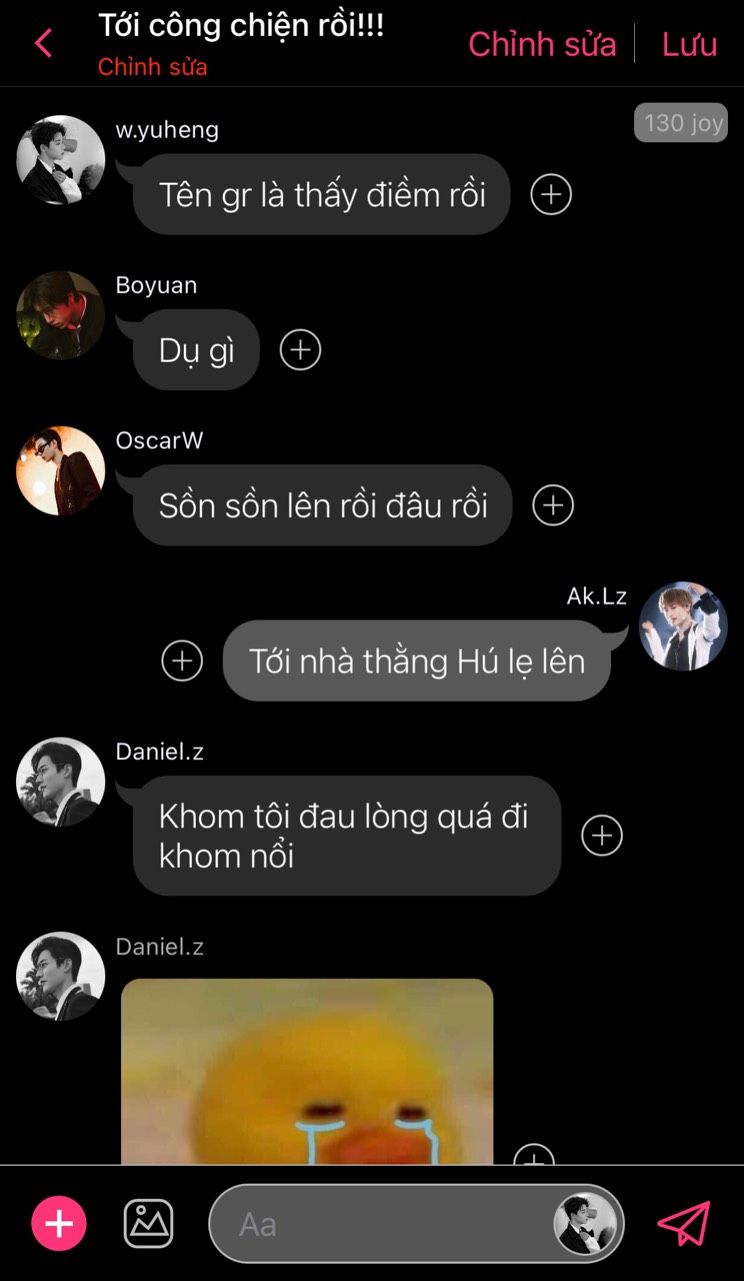Open the image gallery picker
Viewport: 744px width, 1281px height.
[148, 1223]
